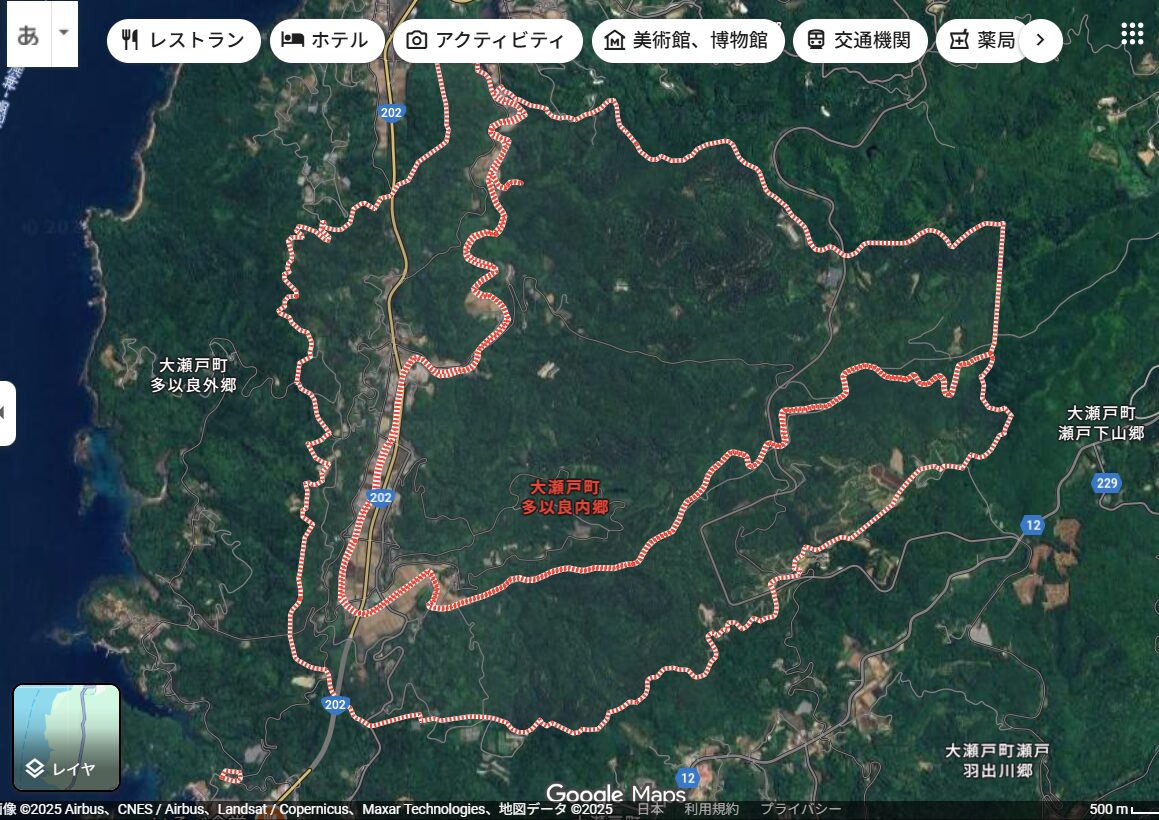Open the プライバシー link
This screenshot has height=820, width=1159.
coord(800,809)
